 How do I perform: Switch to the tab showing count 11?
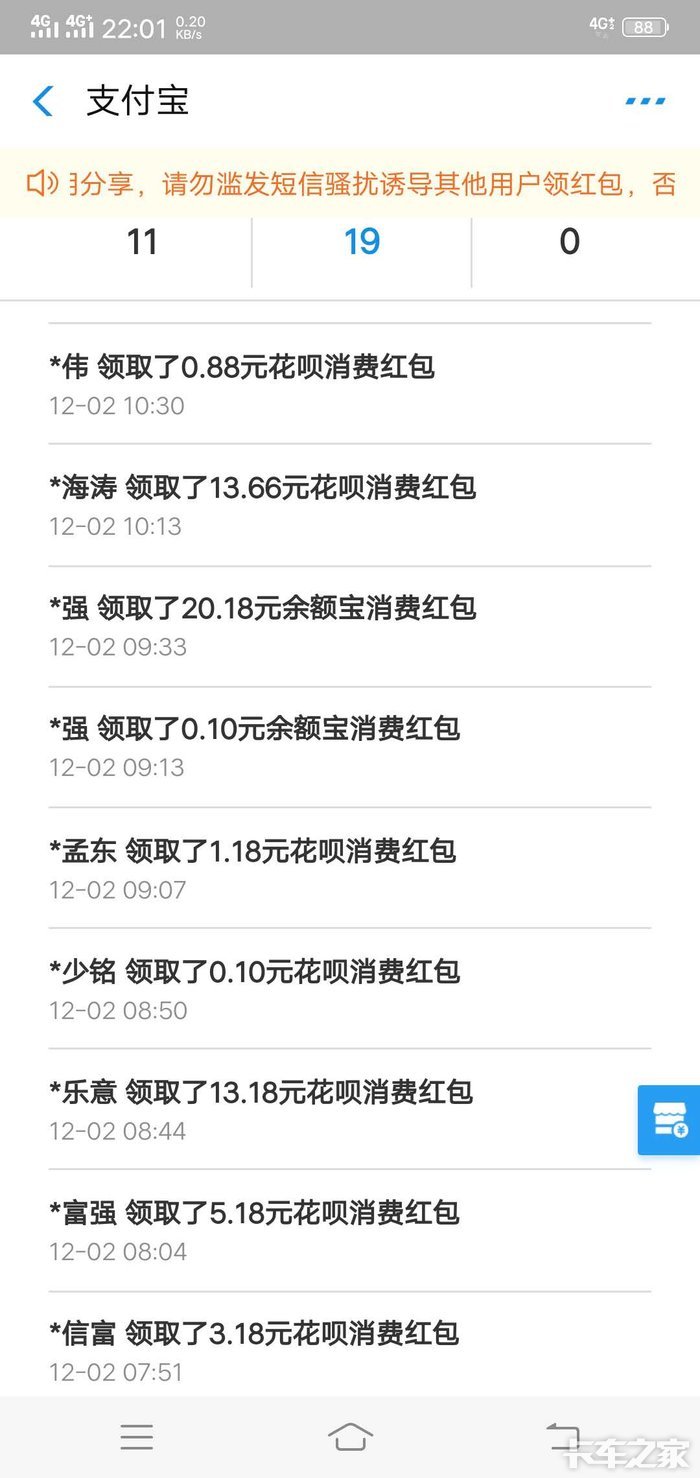(142, 242)
